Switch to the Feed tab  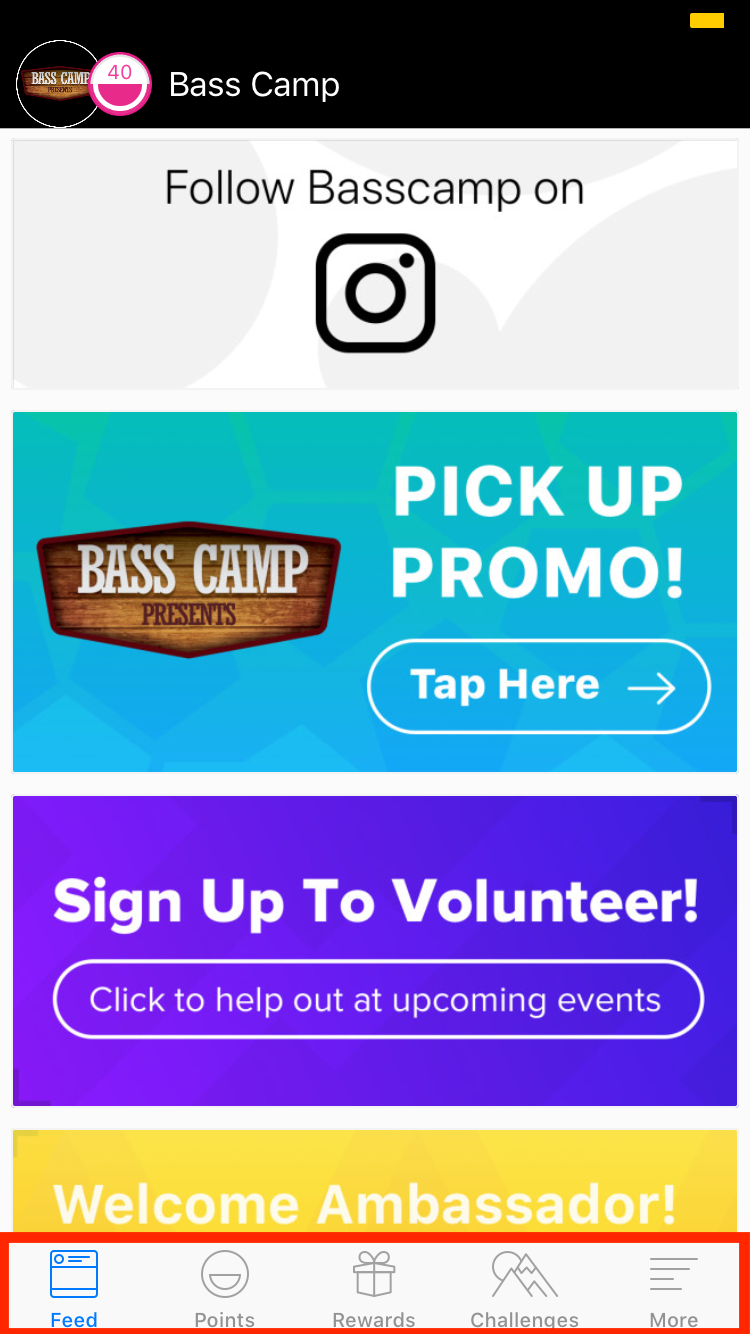74,1288
